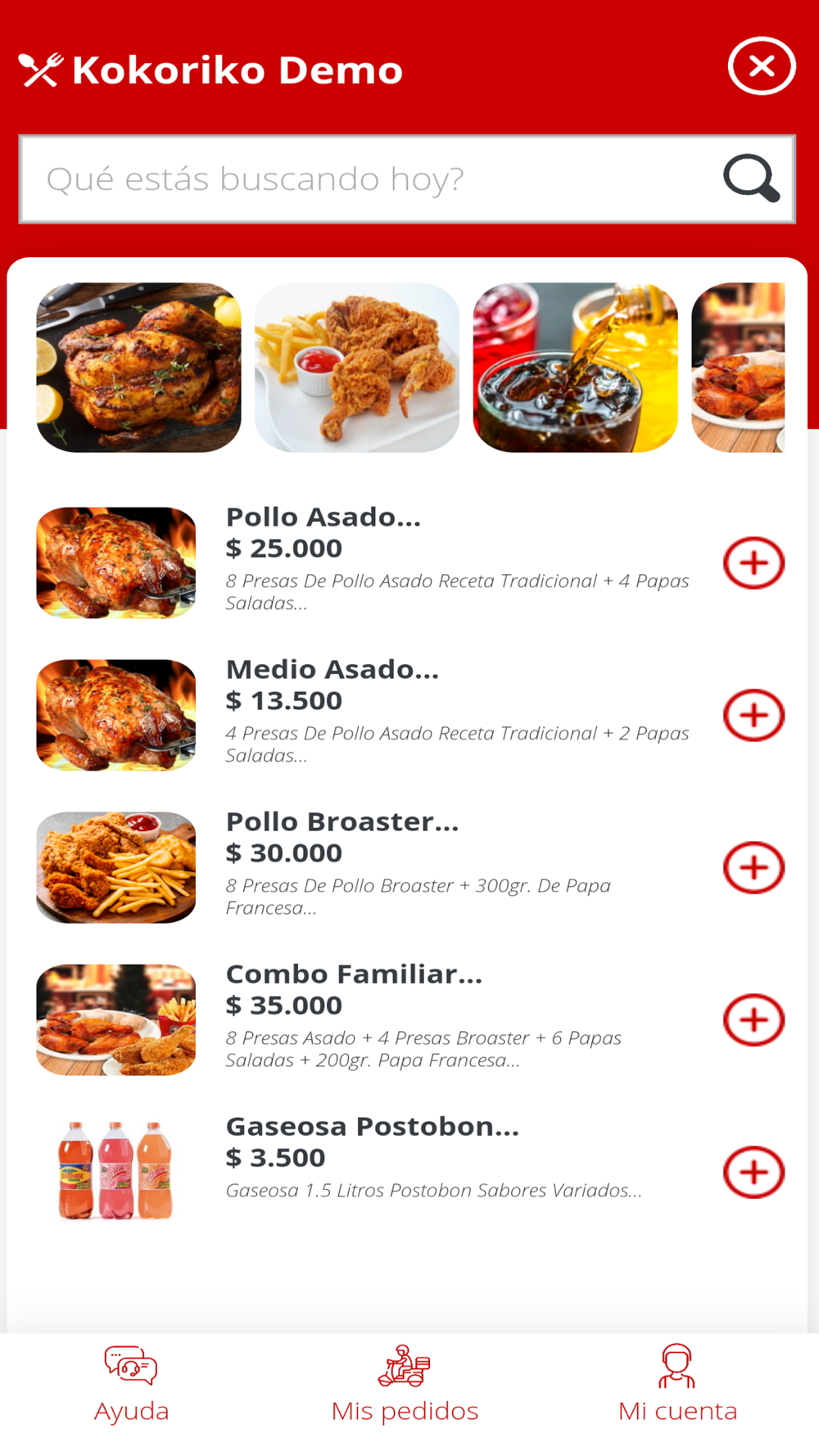The image size is (819, 1456).
Task: Choose the drinks category tile
Action: pyautogui.click(x=575, y=368)
